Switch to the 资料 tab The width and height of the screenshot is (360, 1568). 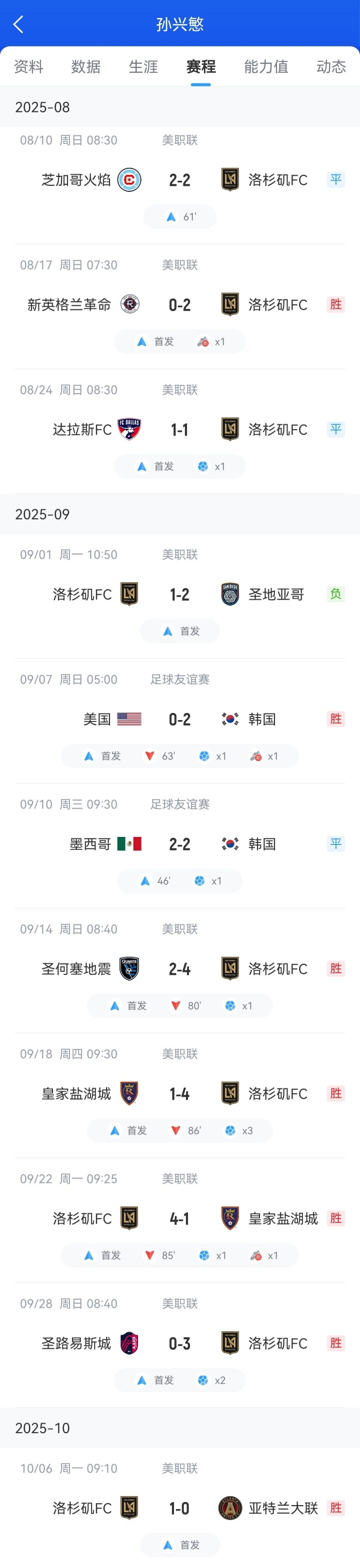pos(28,66)
